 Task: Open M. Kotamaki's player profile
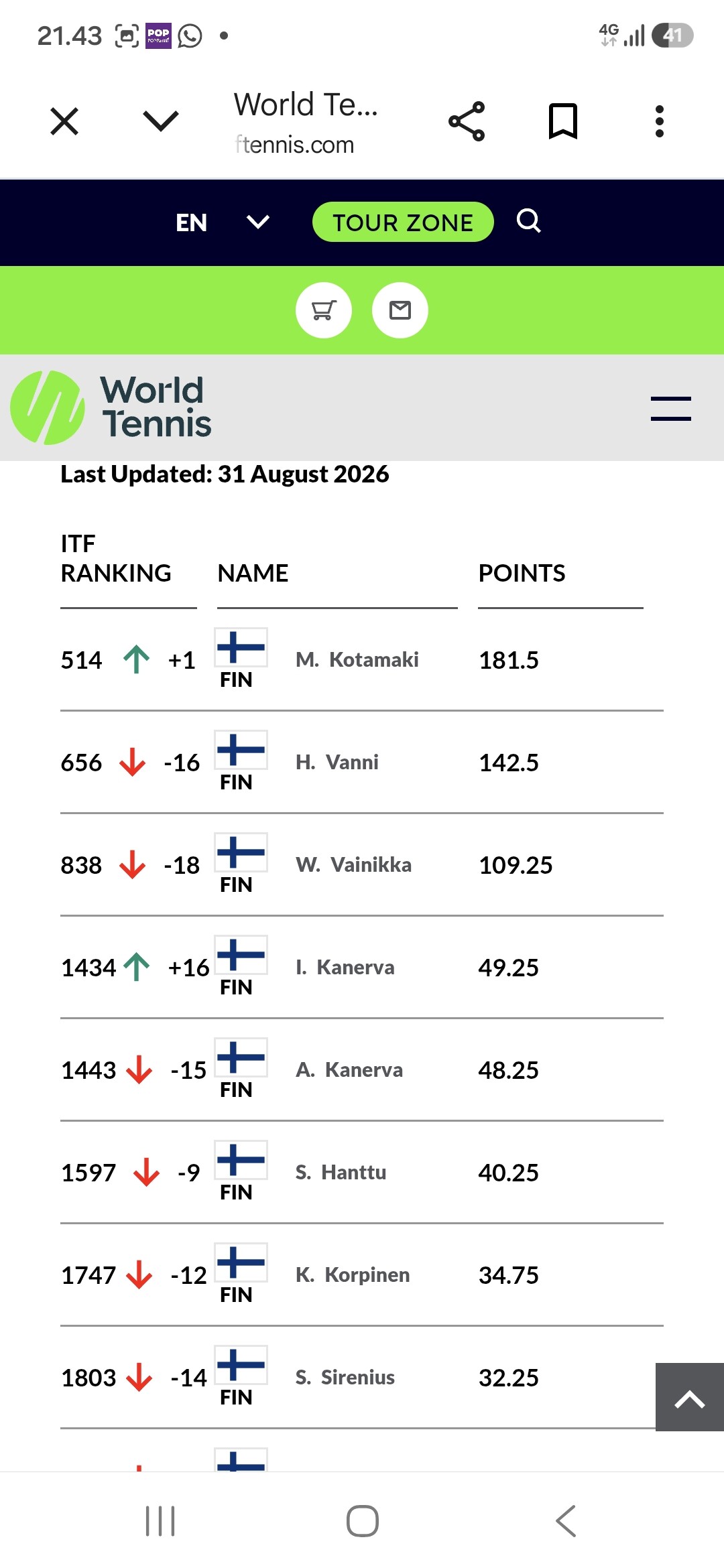coord(357,659)
